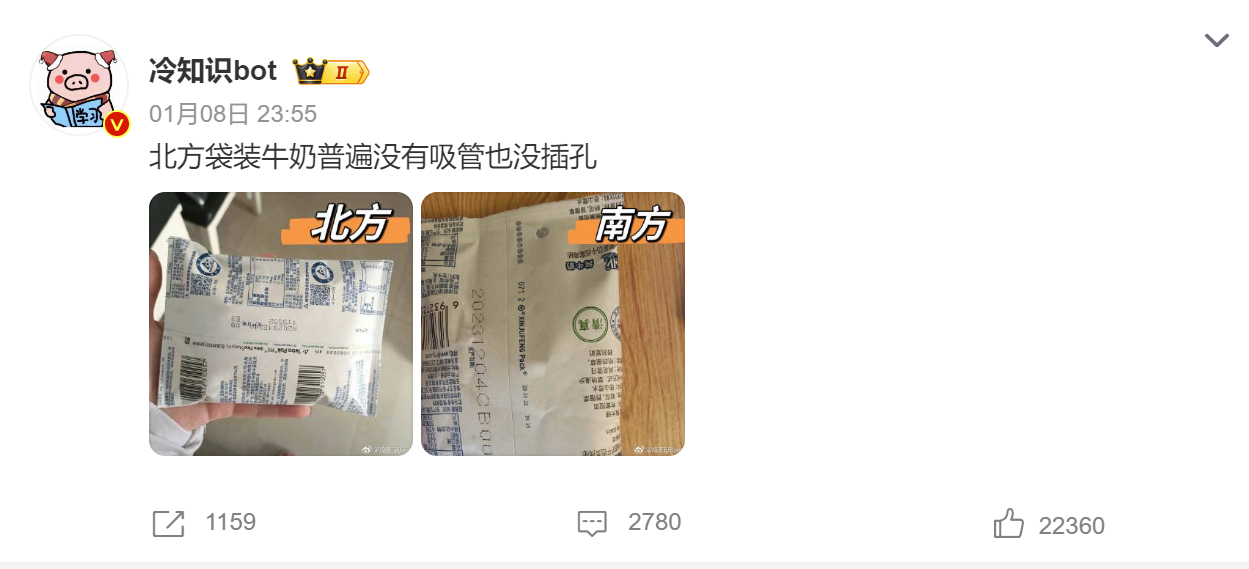The height and width of the screenshot is (569, 1249).
Task: Open the 冷知识bot username link
Action: pos(212,70)
